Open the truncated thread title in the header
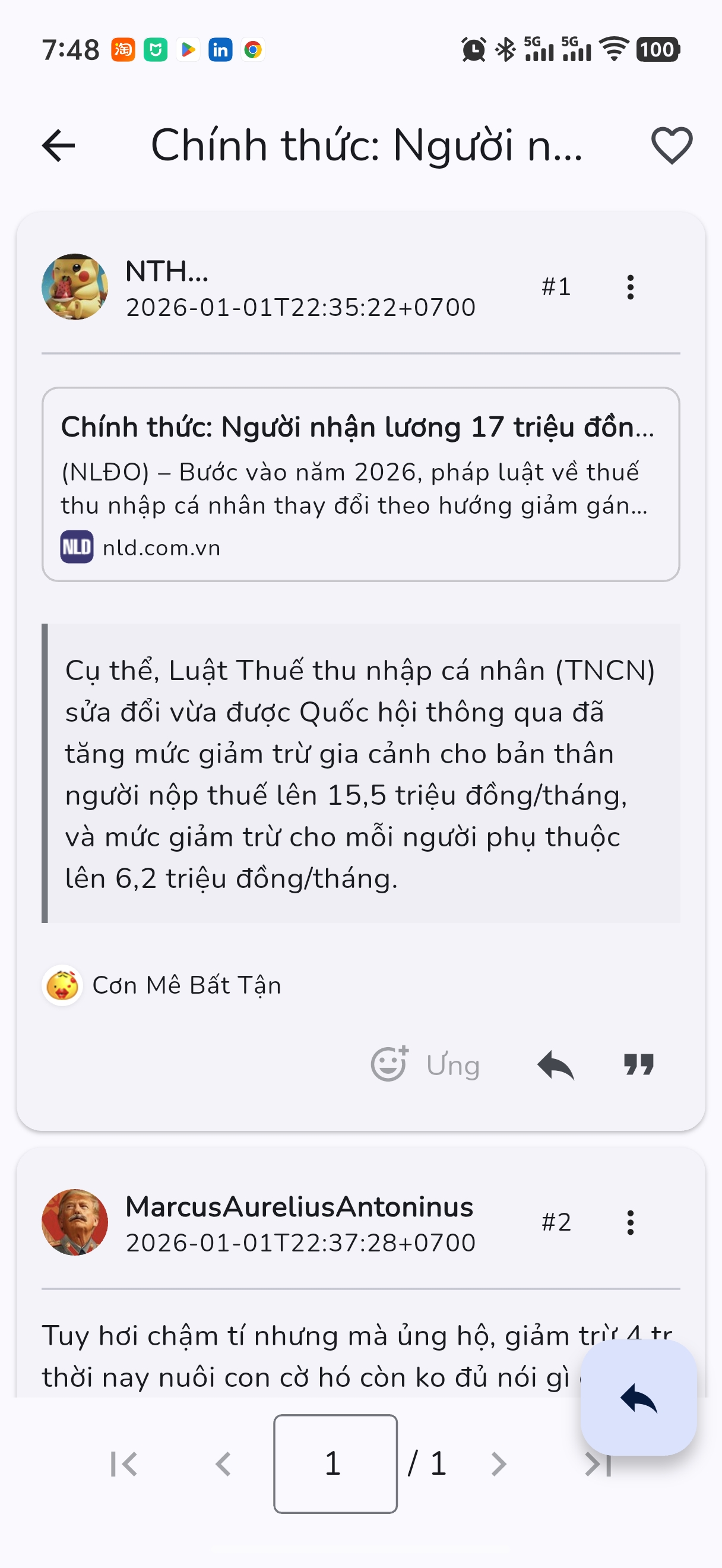The width and height of the screenshot is (722, 1568). pos(366,146)
